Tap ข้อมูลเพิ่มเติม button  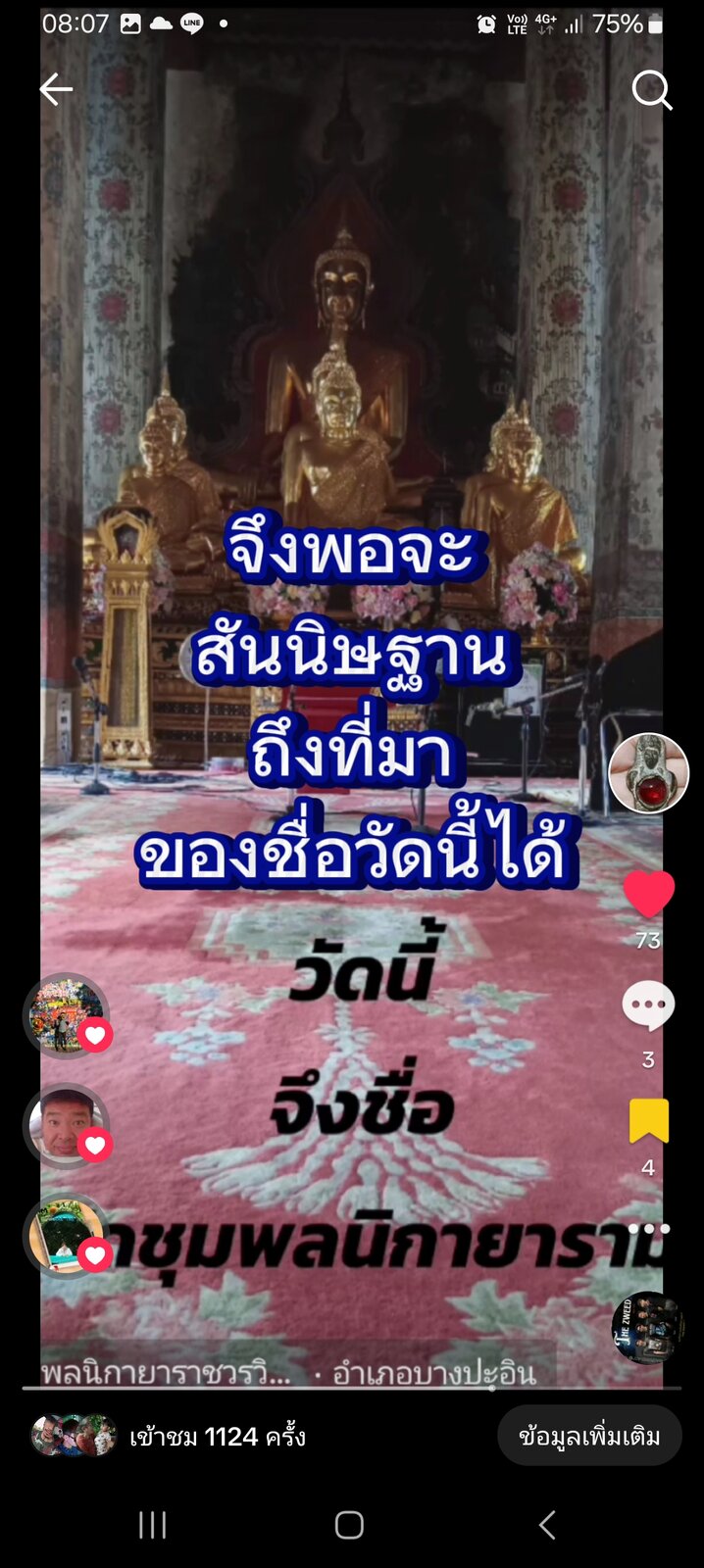click(589, 1437)
